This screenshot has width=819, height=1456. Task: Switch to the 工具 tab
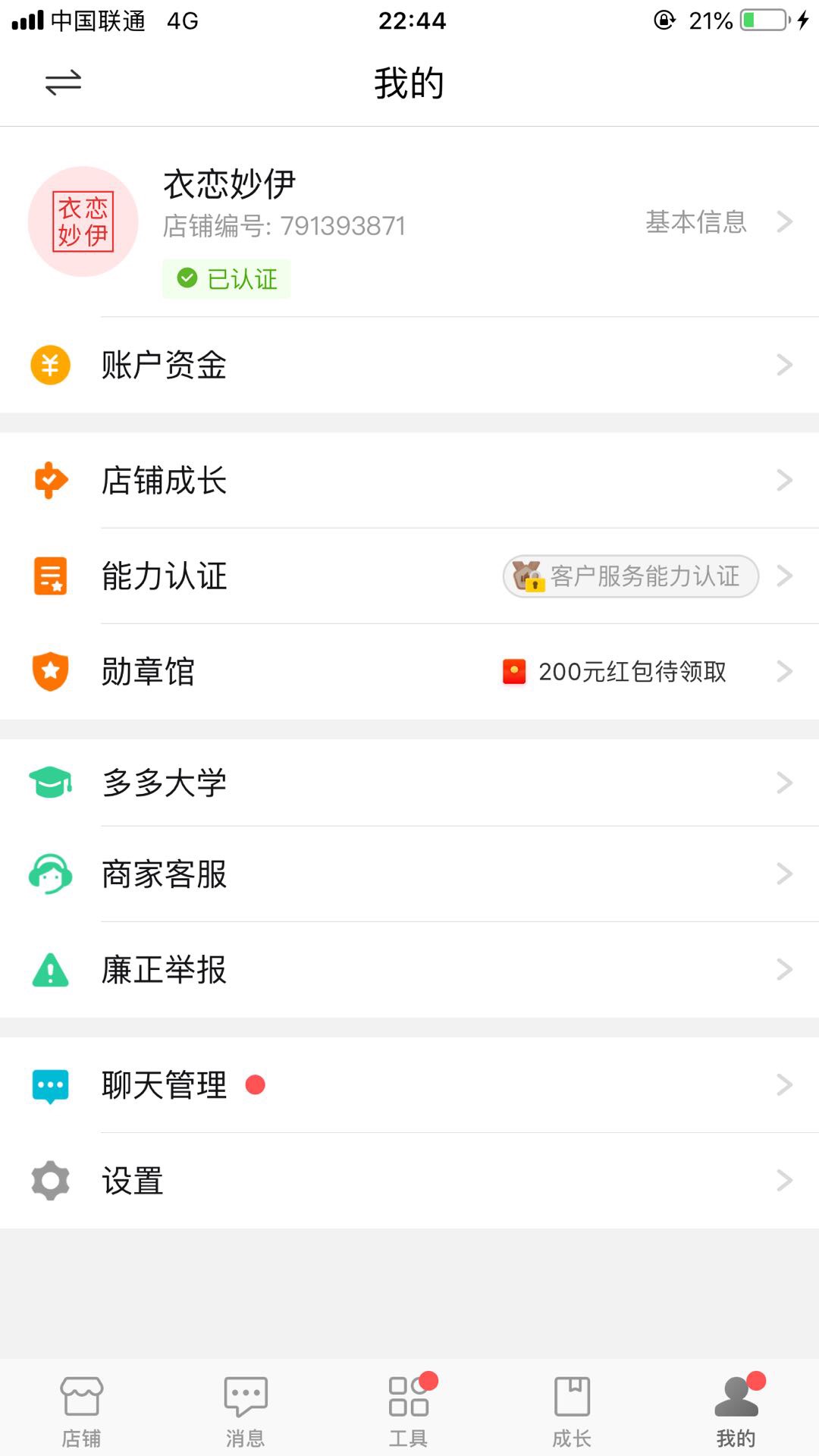click(x=409, y=1410)
